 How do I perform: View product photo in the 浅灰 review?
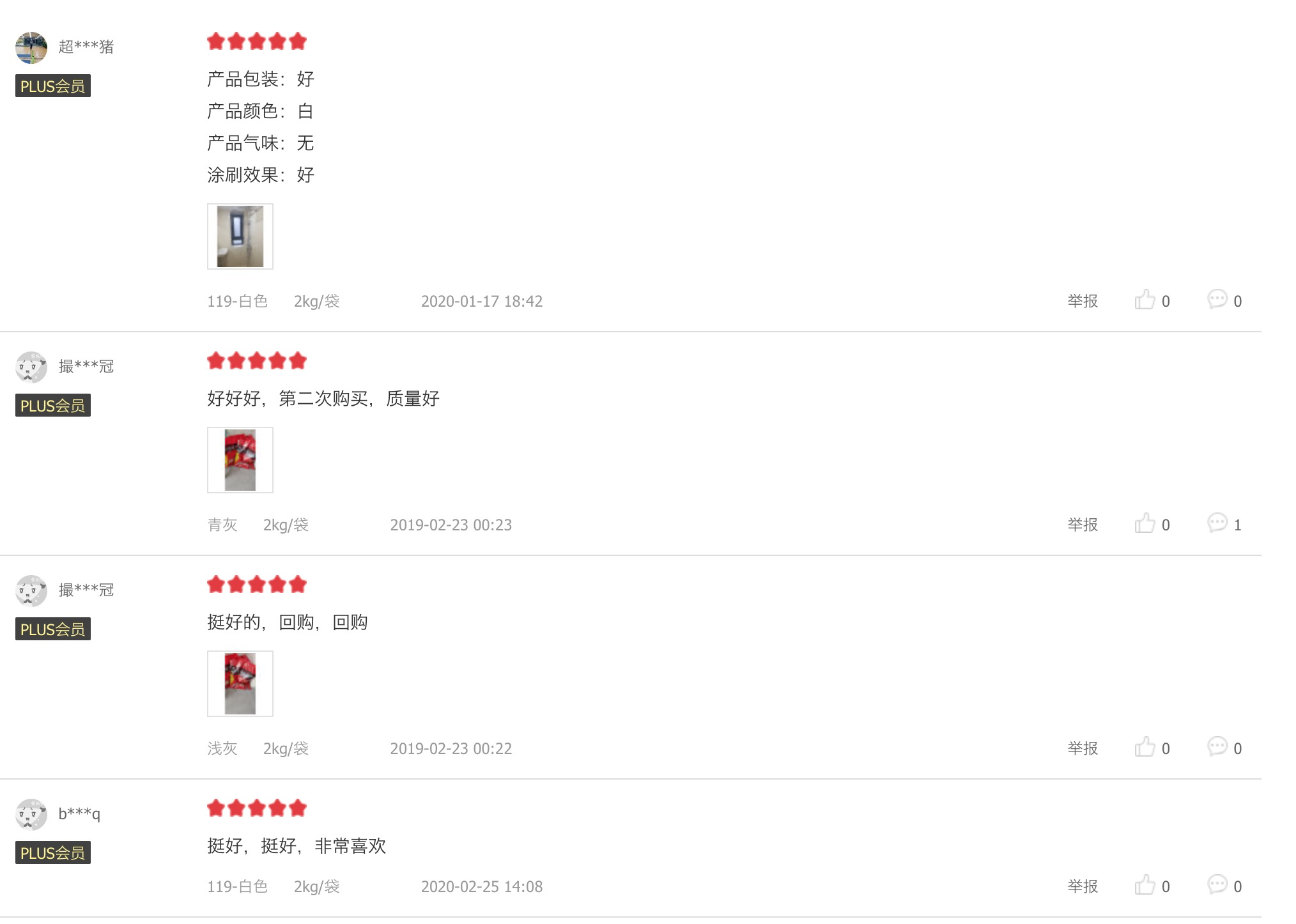[240, 684]
